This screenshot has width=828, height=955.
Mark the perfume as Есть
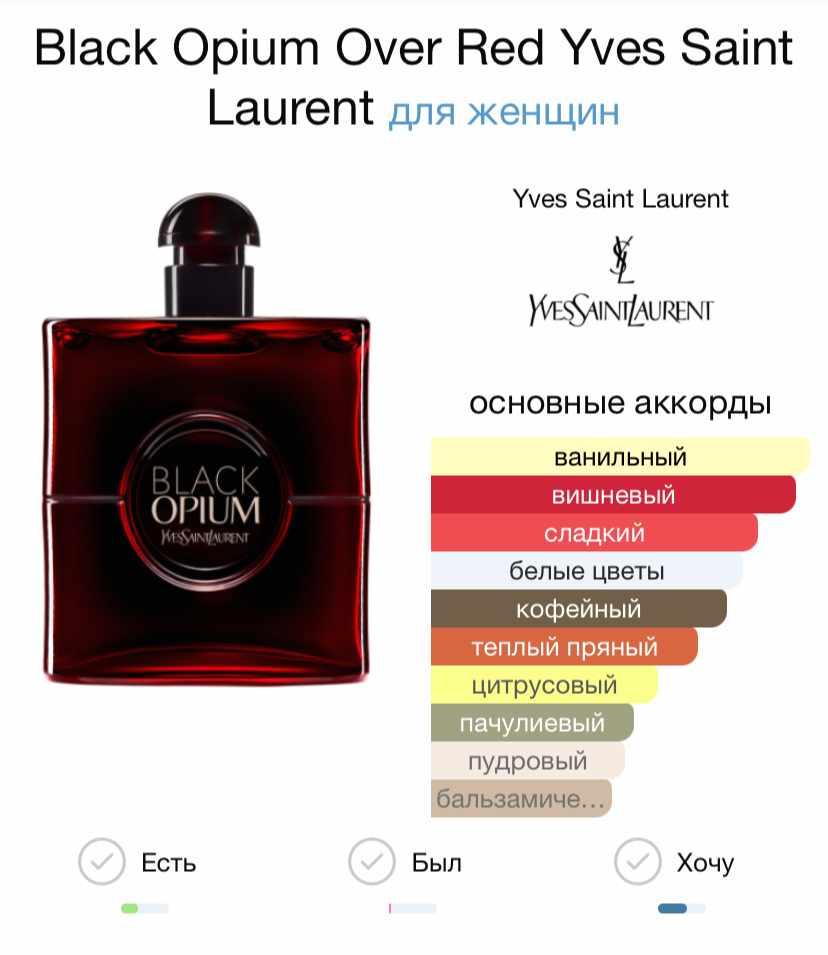click(102, 862)
